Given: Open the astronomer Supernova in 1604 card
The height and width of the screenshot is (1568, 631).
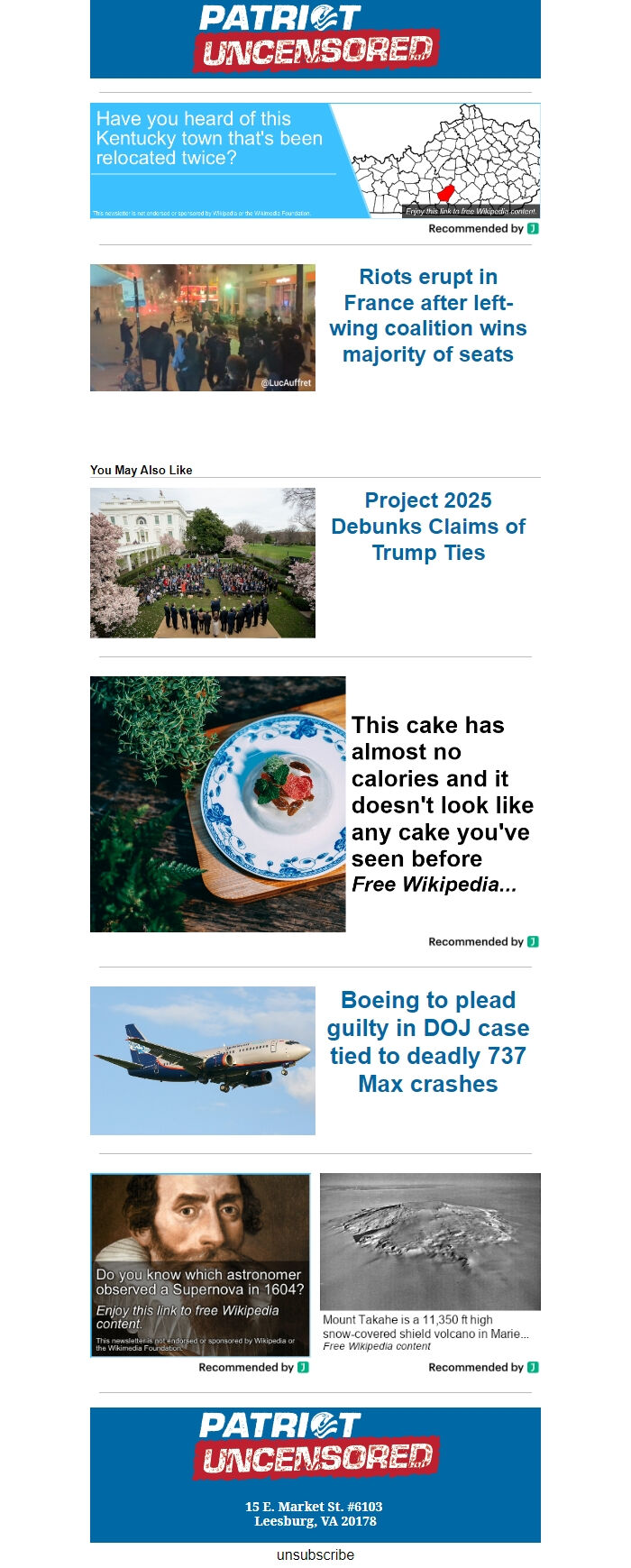Looking at the screenshot, I should click(x=200, y=1264).
